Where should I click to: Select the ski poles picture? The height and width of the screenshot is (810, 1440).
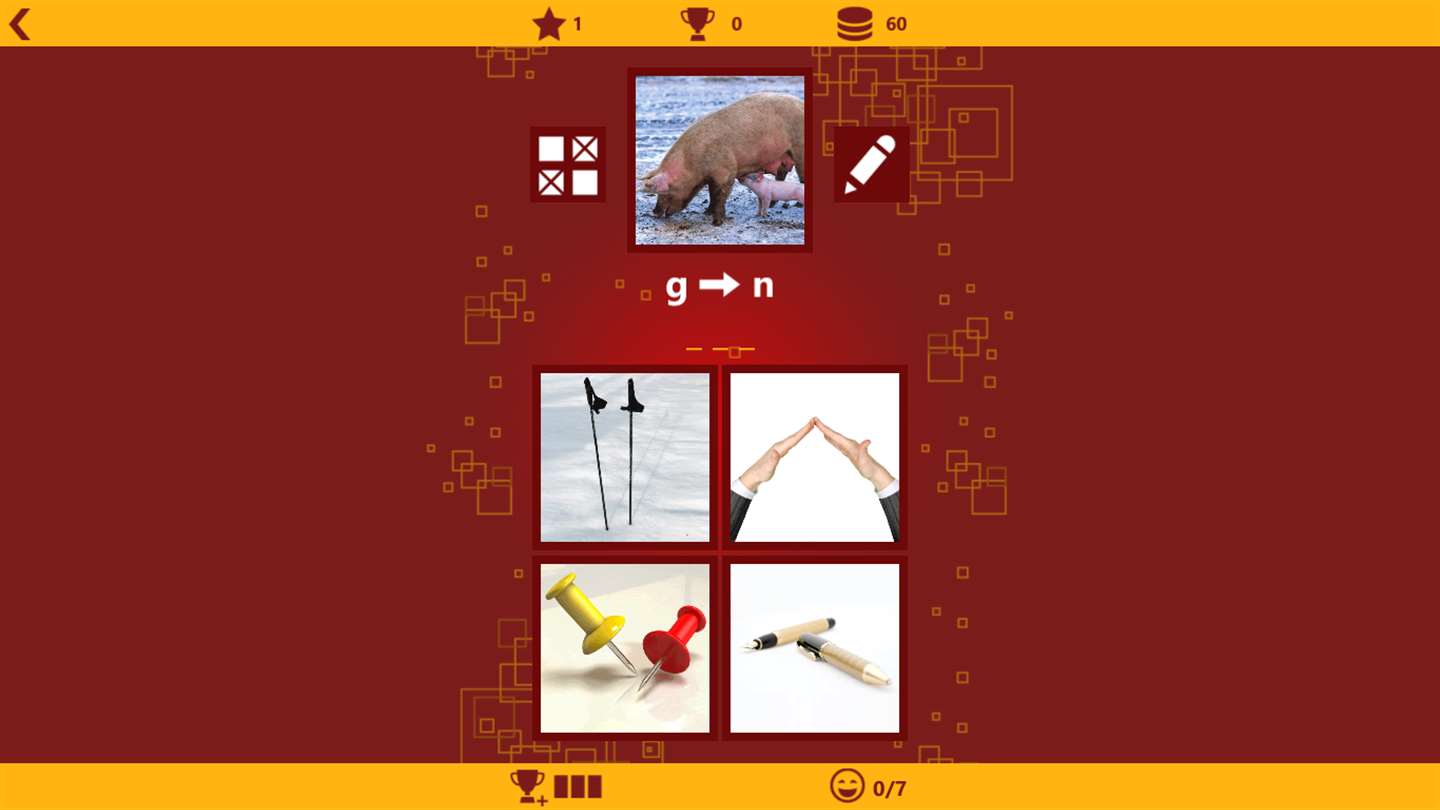tap(625, 457)
